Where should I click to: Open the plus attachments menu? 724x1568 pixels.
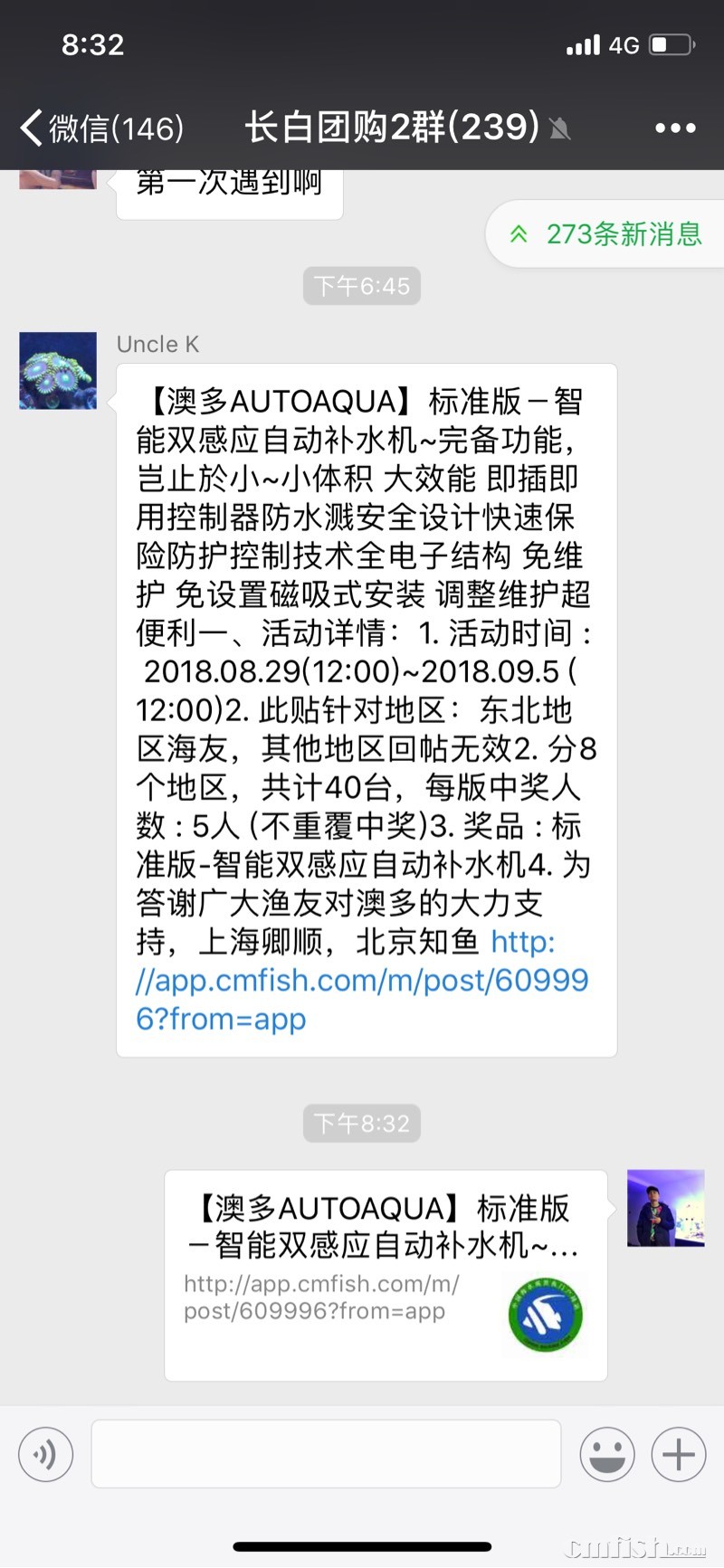[x=678, y=1455]
